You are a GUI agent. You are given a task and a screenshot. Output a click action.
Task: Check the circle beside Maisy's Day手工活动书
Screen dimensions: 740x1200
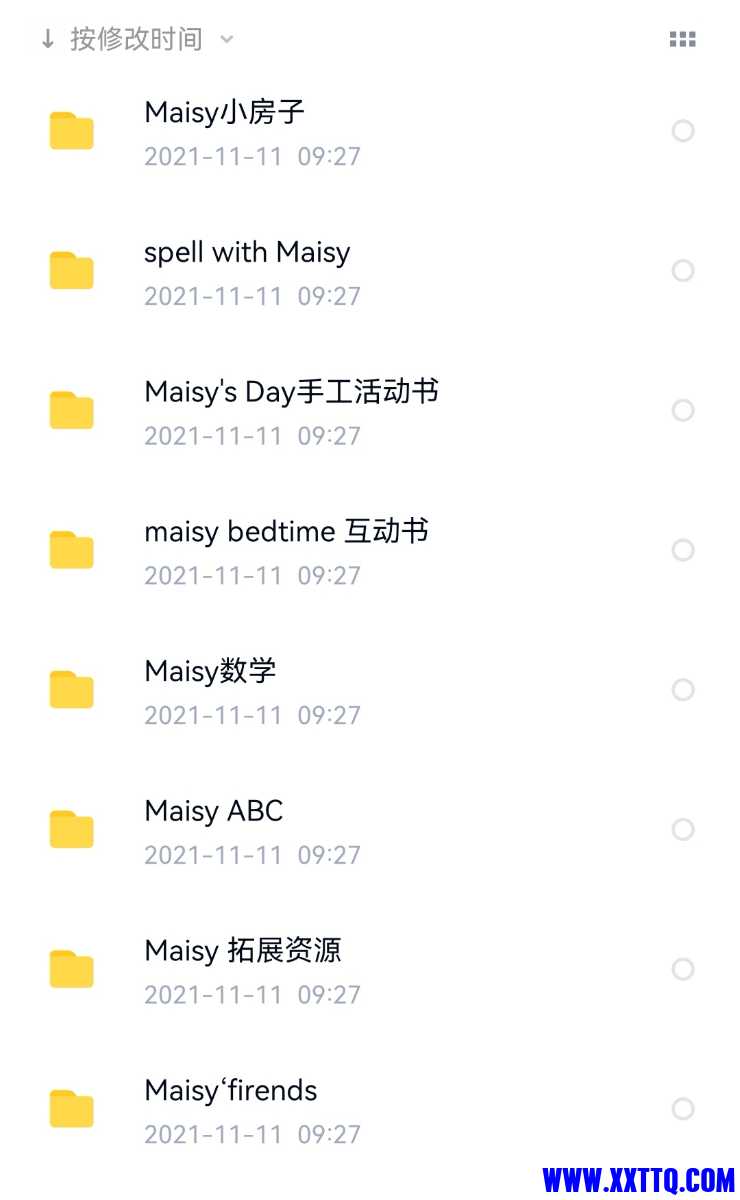tap(683, 411)
